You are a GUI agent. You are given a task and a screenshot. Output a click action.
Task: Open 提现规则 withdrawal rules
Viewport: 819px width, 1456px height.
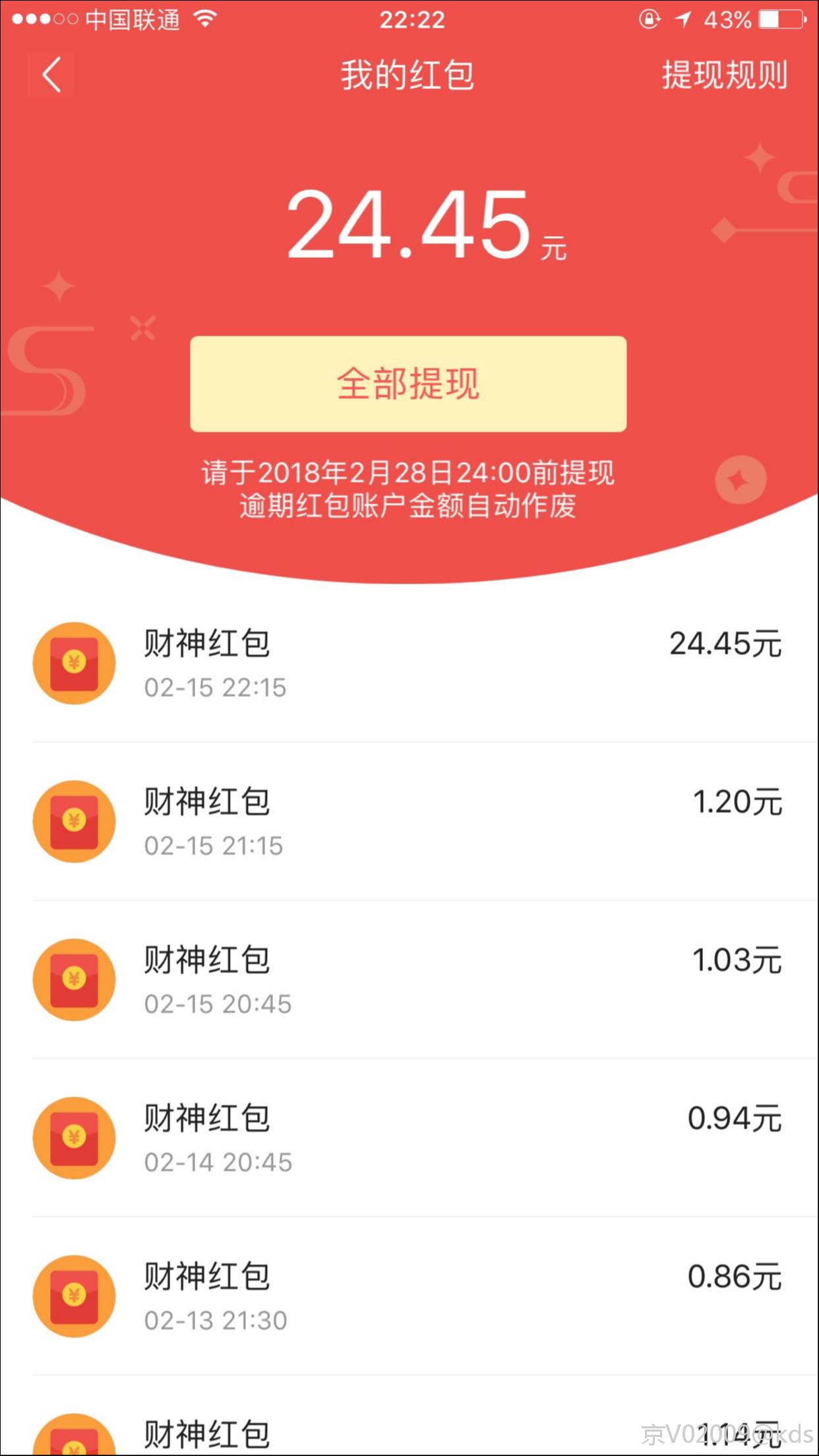724,75
